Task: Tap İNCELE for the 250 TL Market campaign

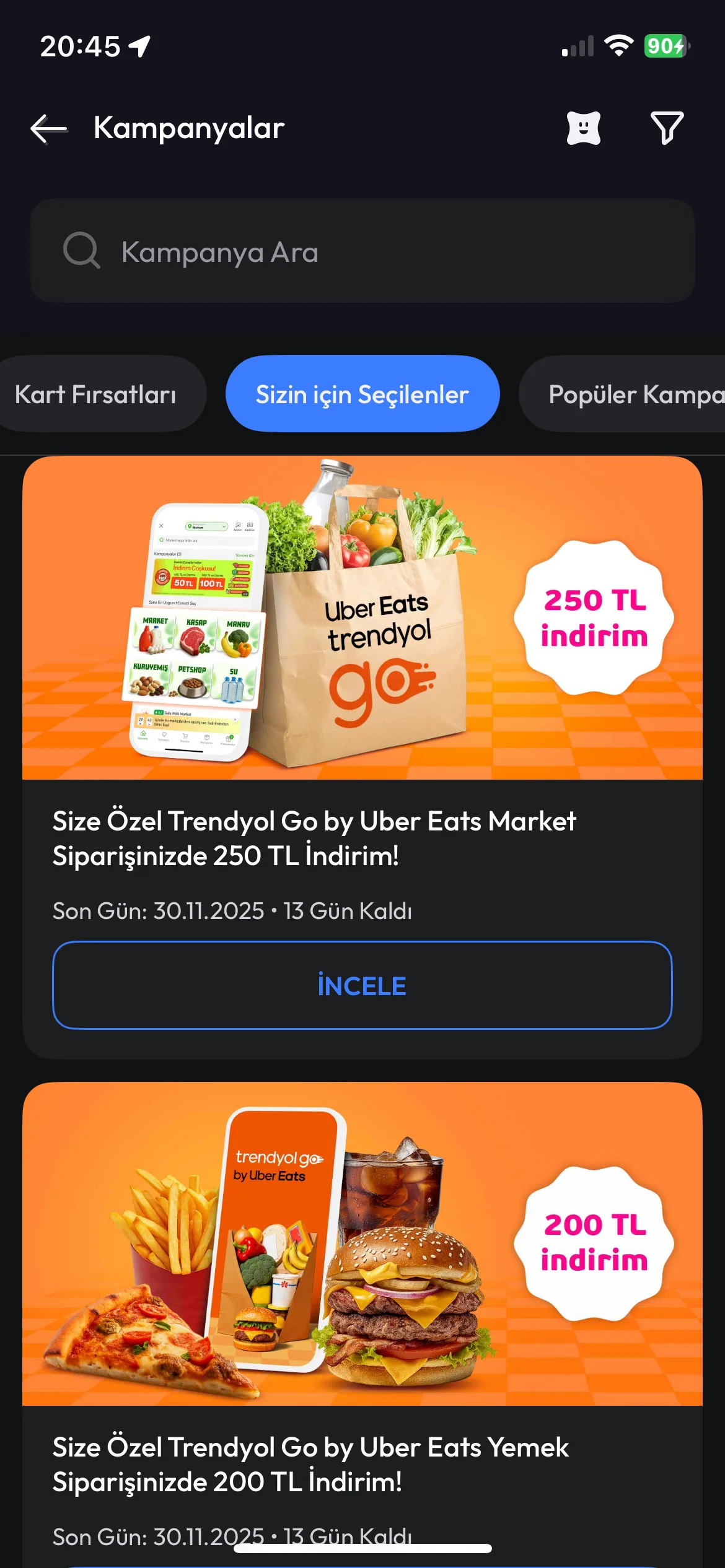Action: tap(362, 985)
